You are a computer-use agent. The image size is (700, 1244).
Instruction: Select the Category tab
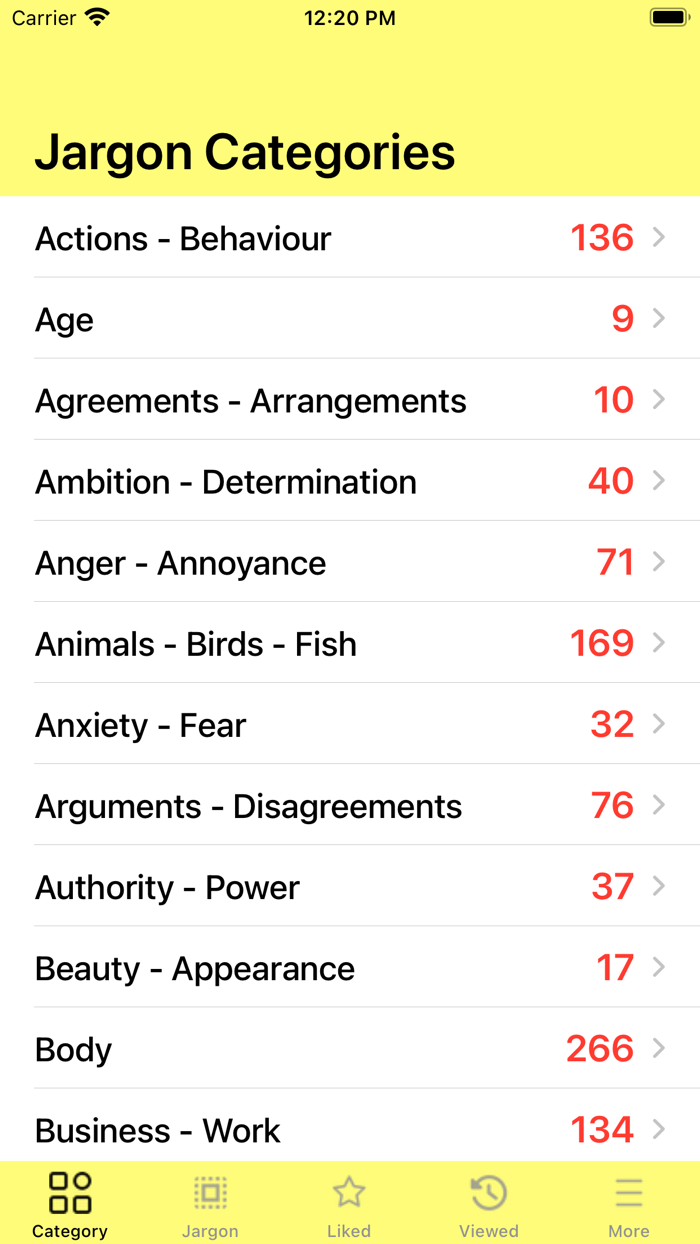(70, 1204)
